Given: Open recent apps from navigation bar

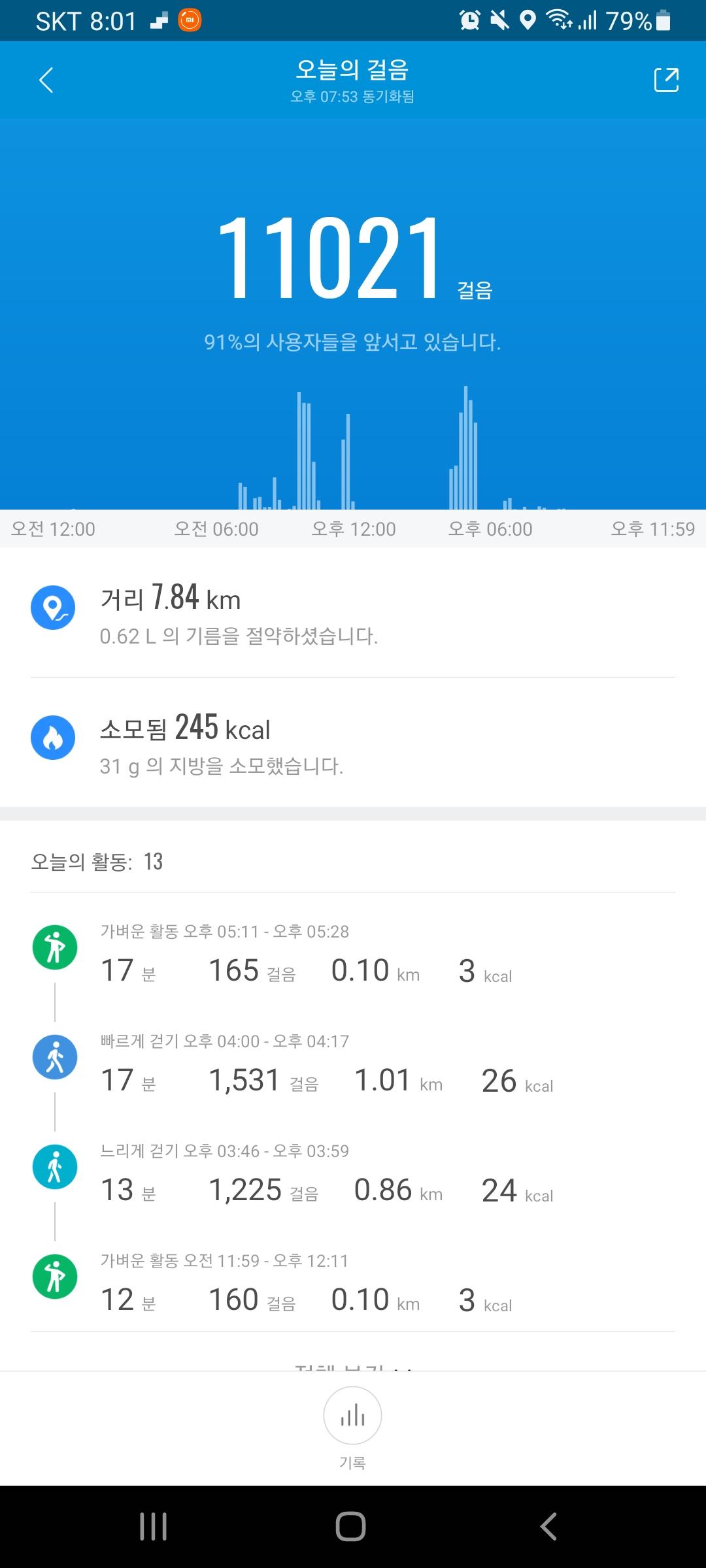Looking at the screenshot, I should 154,1526.
